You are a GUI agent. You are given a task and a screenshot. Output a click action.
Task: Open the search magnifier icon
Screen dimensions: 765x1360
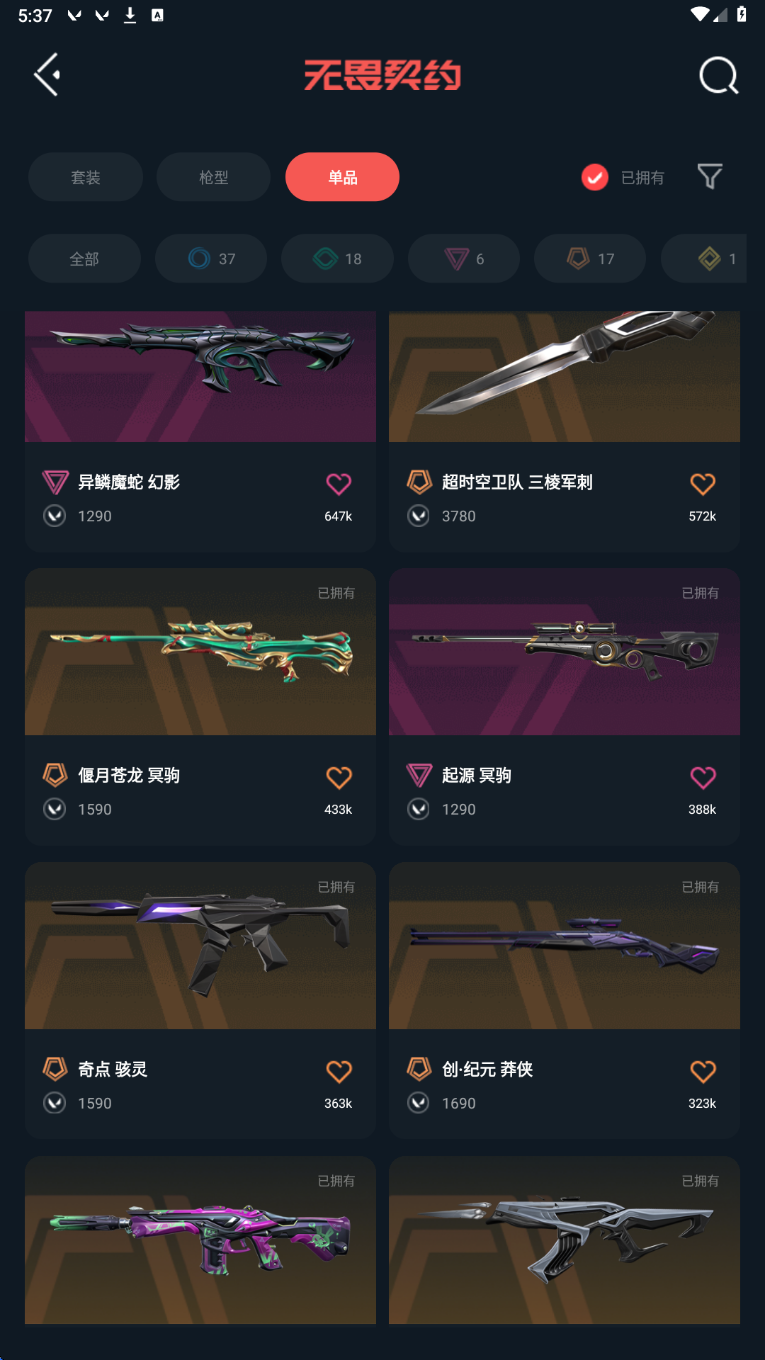(718, 75)
